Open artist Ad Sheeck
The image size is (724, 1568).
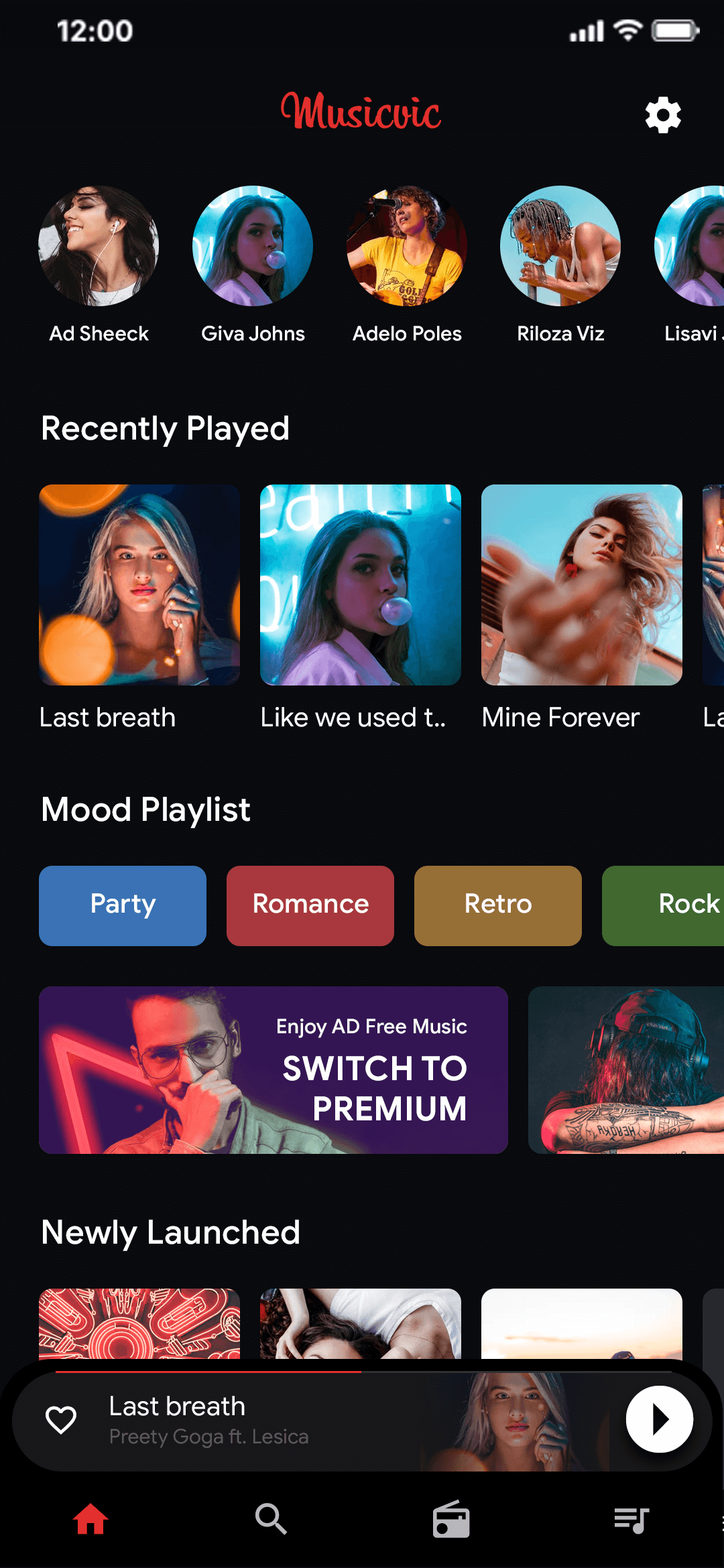[x=99, y=246]
